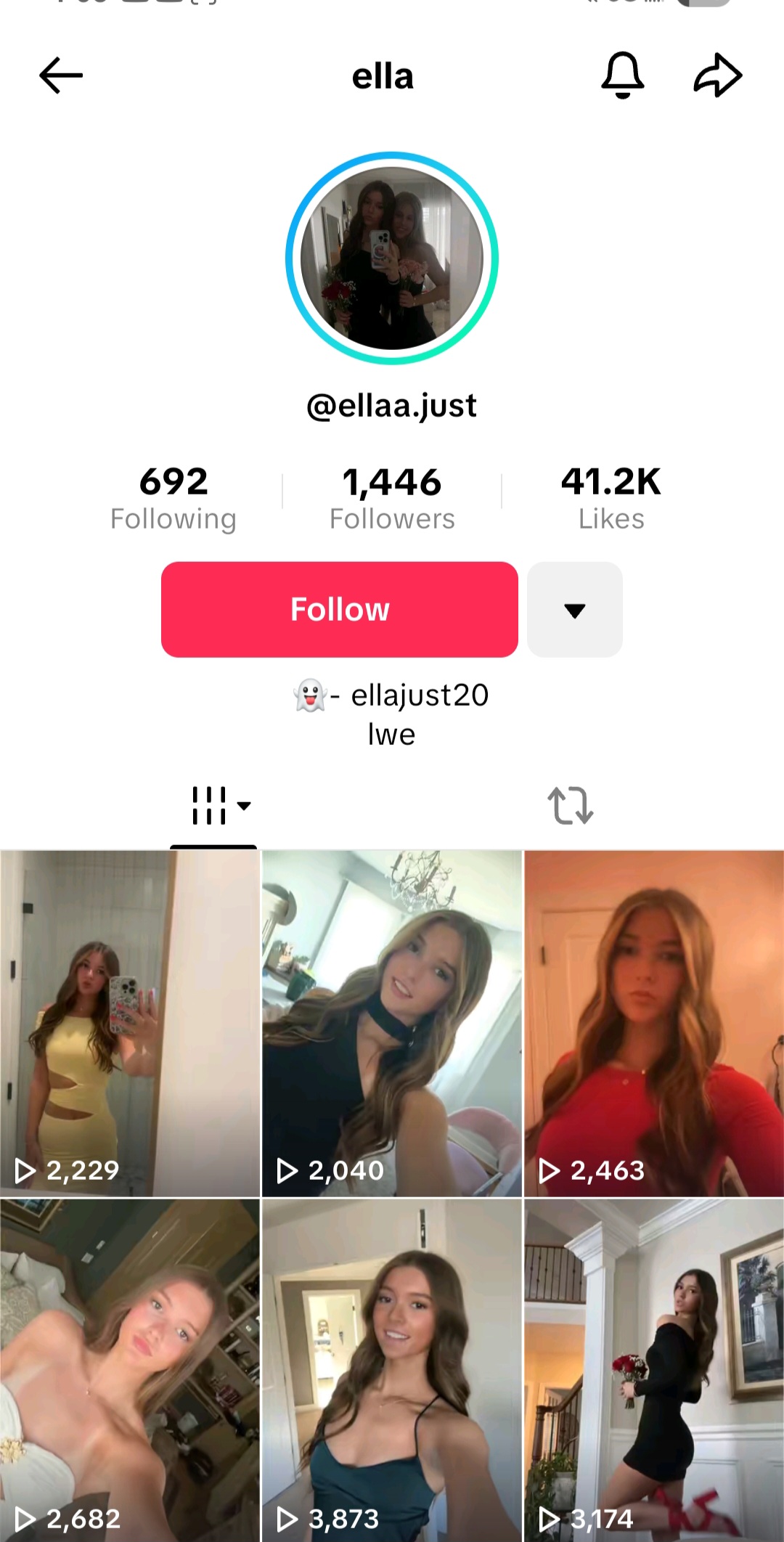784x1542 pixels.
Task: Follow @ellaa.just
Action: click(x=340, y=609)
